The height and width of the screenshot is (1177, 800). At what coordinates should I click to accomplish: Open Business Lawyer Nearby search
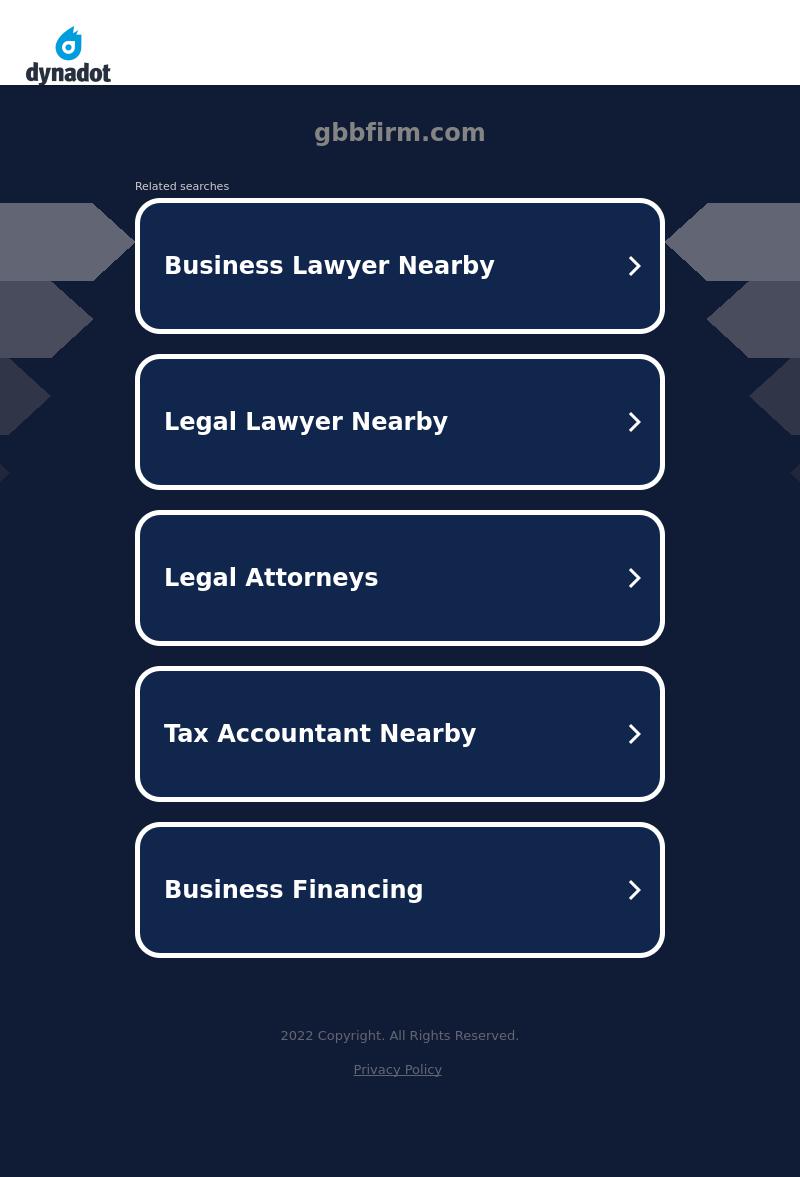click(x=399, y=266)
